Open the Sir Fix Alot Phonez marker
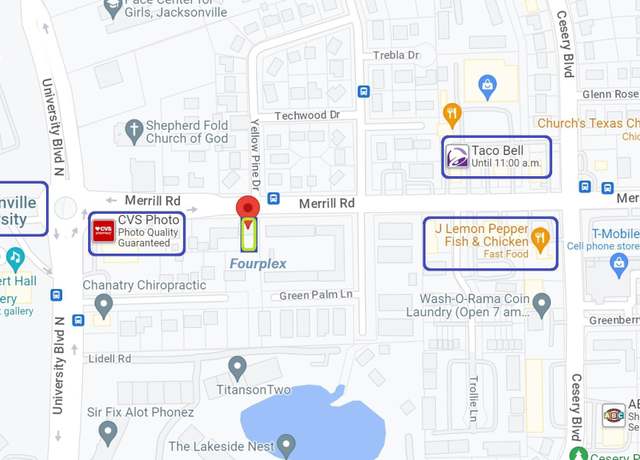 point(108,432)
